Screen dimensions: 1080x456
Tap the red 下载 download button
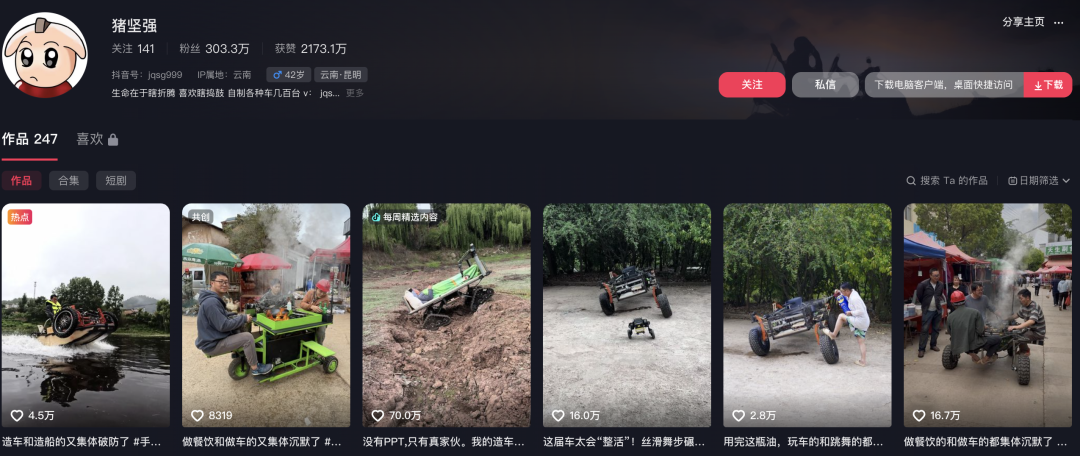pyautogui.click(x=1048, y=85)
